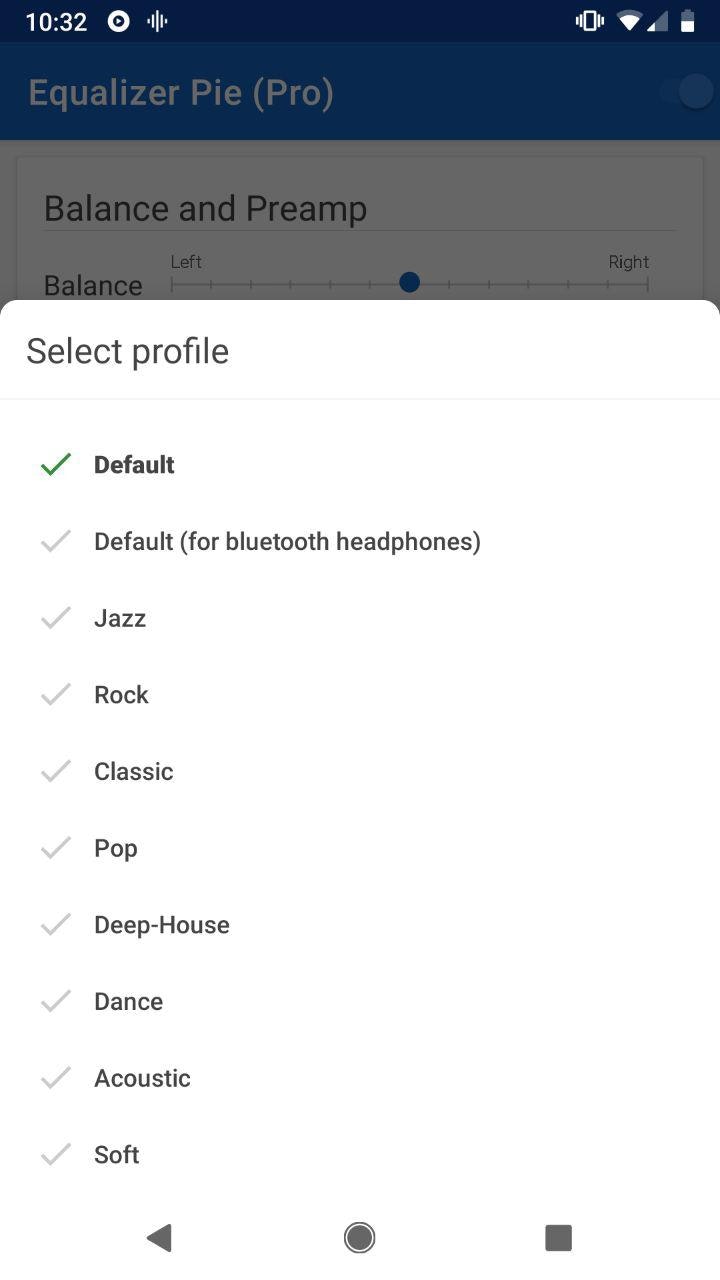Viewport: 720px width, 1280px height.
Task: Apply the Rock profile
Action: [x=121, y=695]
